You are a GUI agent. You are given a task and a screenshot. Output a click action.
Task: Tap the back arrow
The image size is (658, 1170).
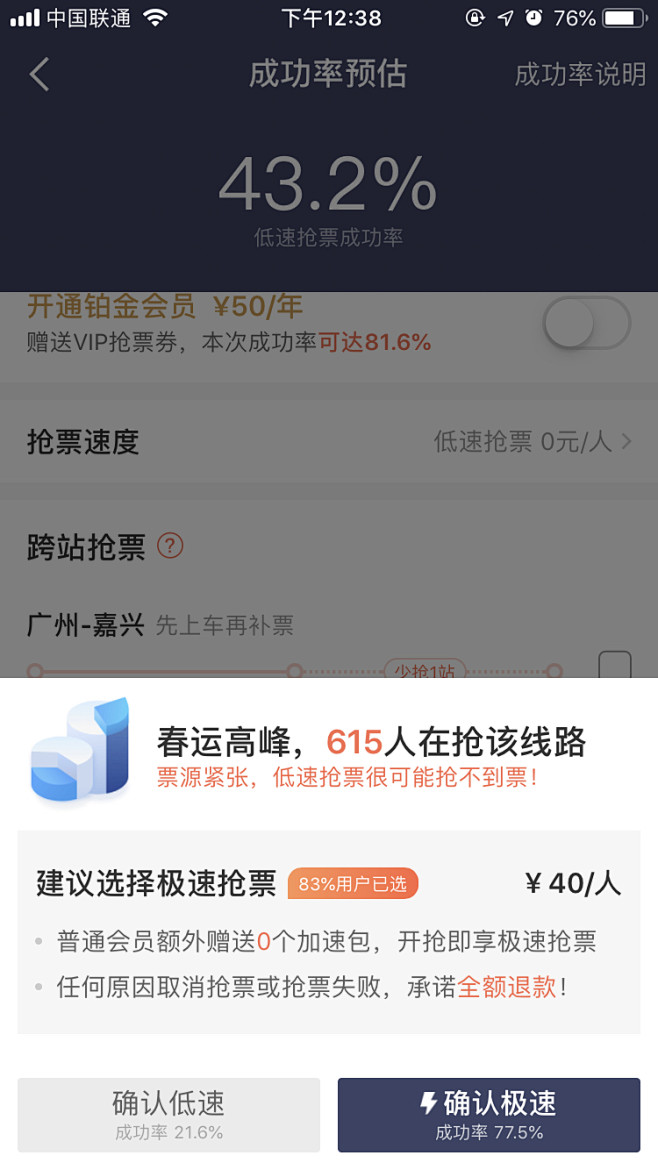pos(39,75)
